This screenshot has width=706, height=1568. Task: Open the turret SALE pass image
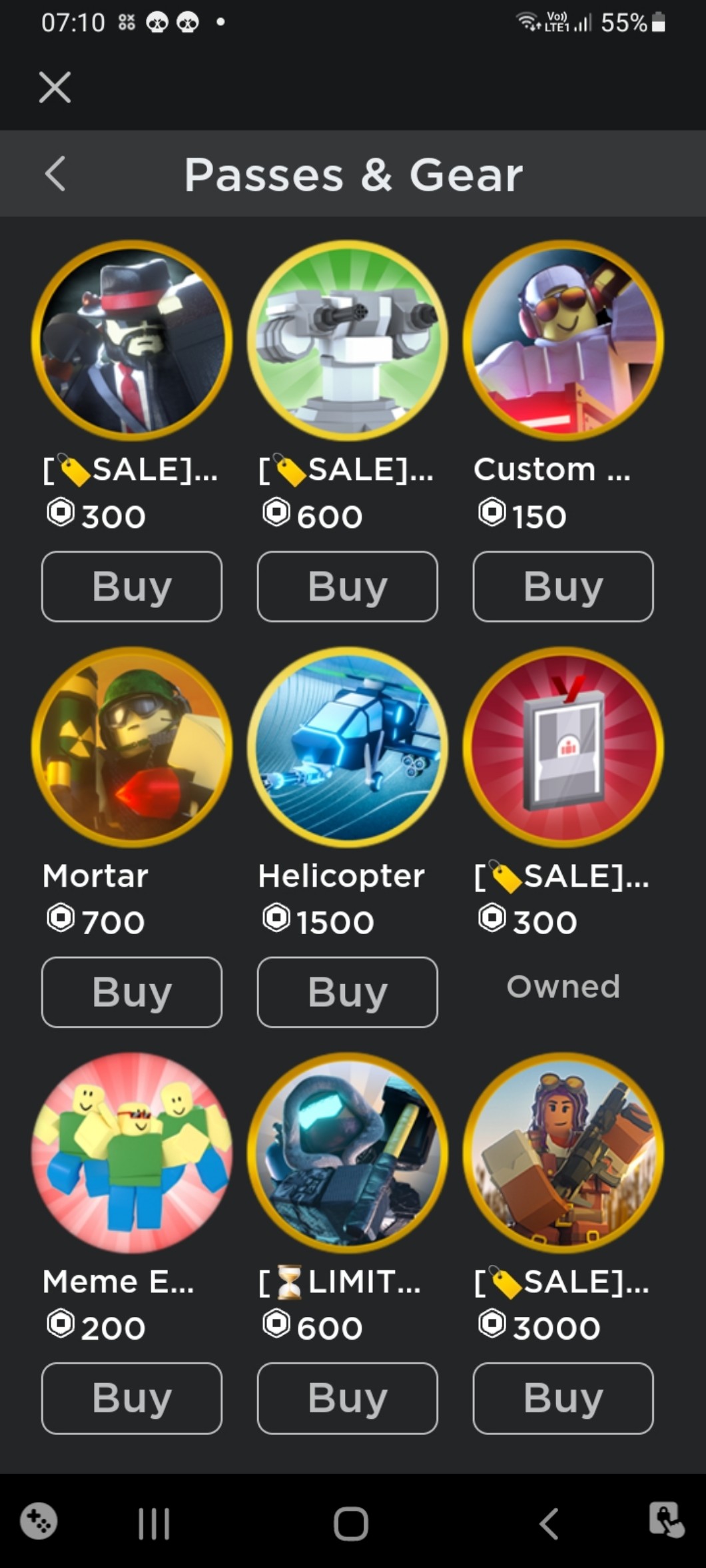click(347, 340)
